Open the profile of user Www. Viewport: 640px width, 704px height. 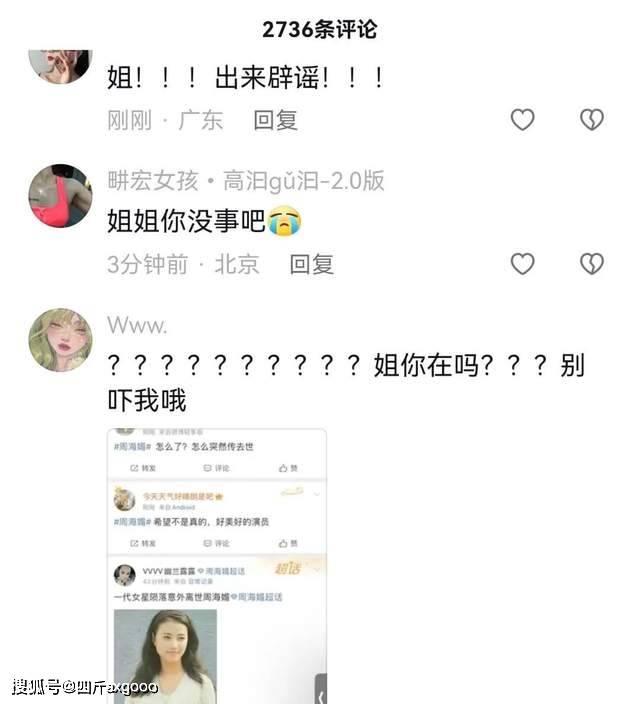pos(60,340)
